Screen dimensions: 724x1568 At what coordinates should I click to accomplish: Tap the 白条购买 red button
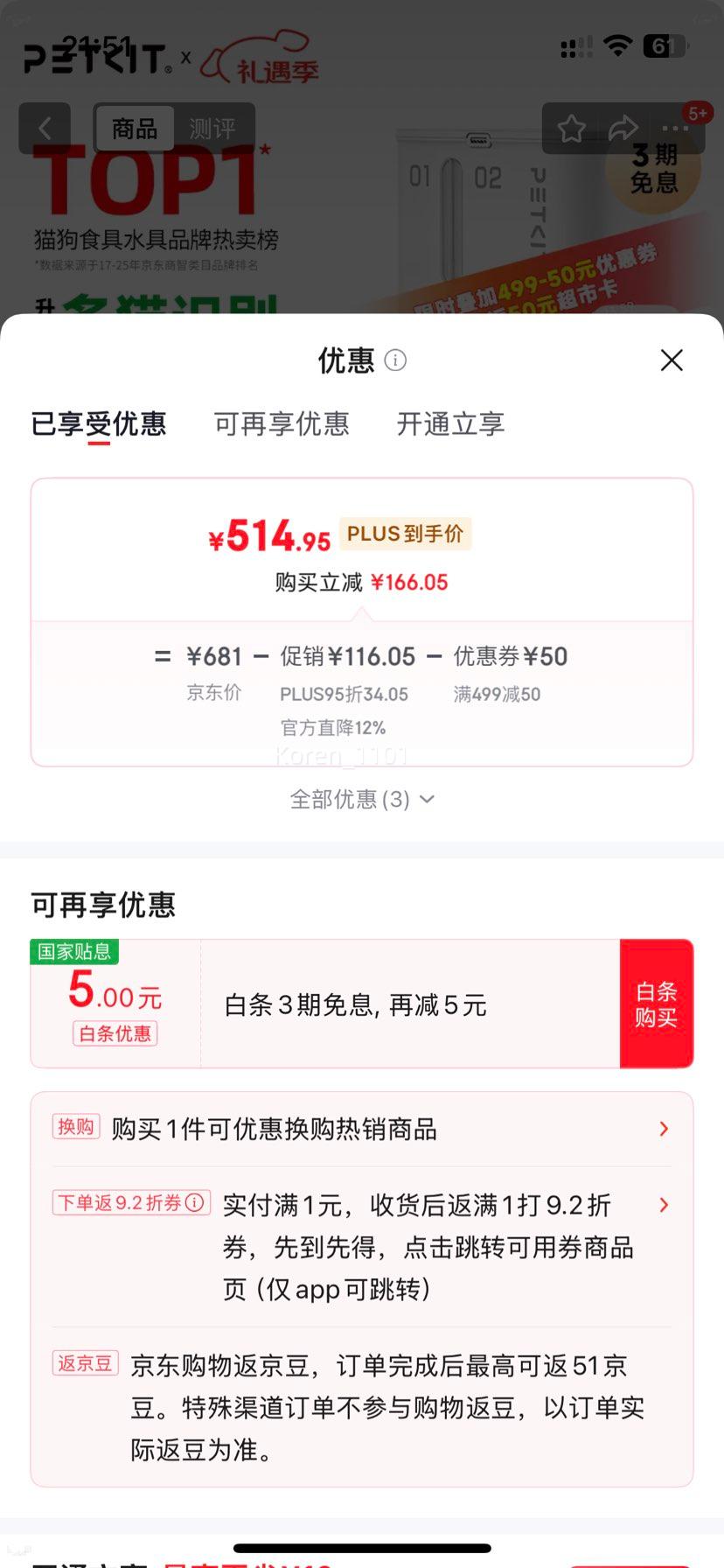coord(657,1004)
